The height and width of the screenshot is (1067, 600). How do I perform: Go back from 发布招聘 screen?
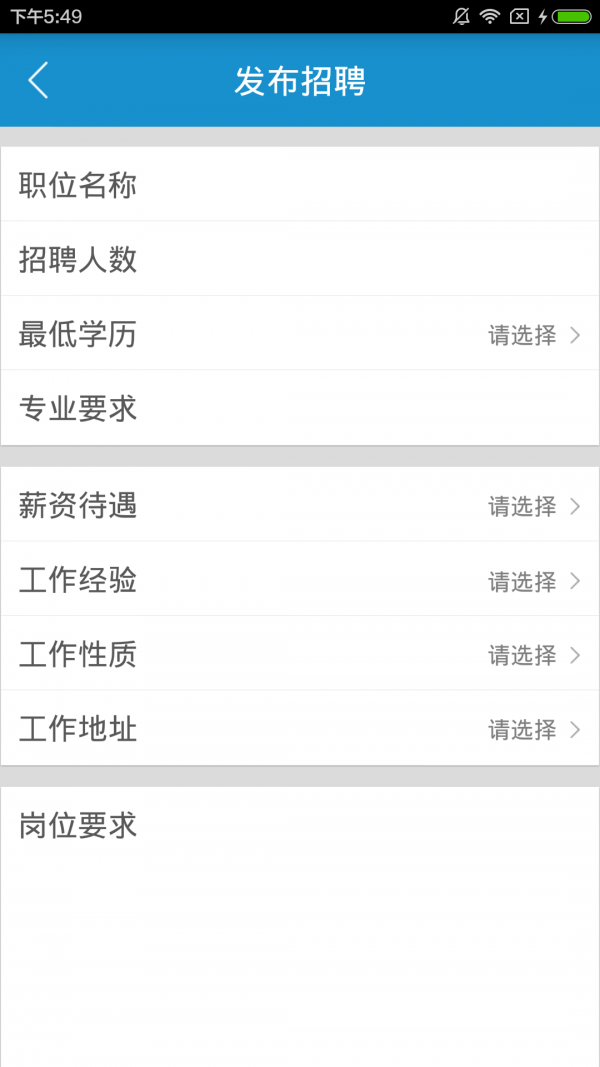click(38, 81)
